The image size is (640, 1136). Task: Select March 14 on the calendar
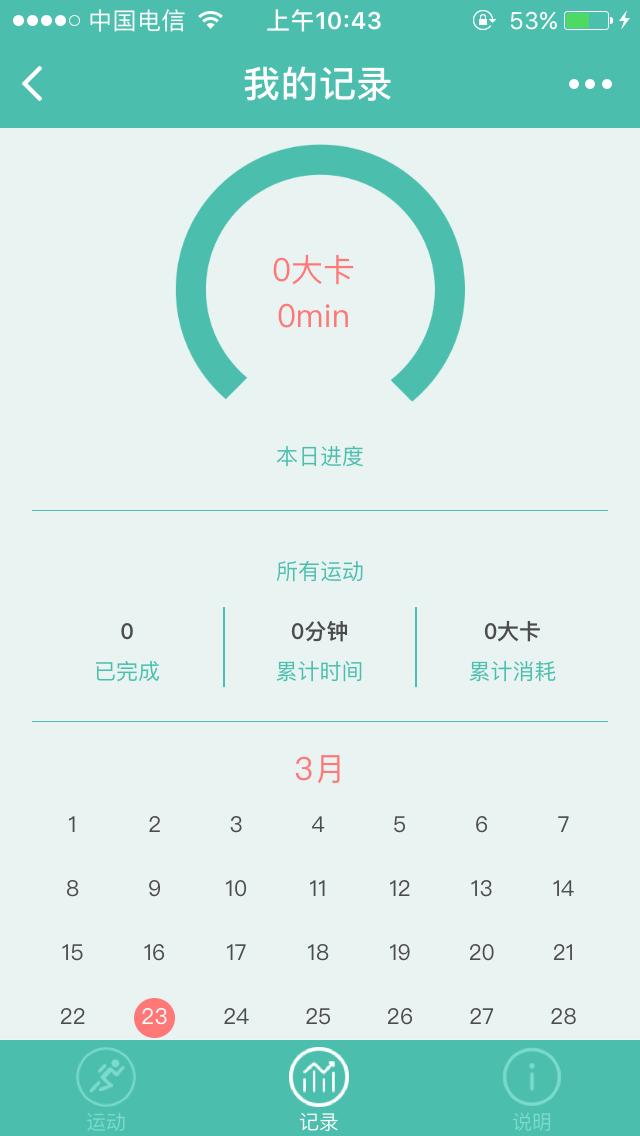point(563,889)
